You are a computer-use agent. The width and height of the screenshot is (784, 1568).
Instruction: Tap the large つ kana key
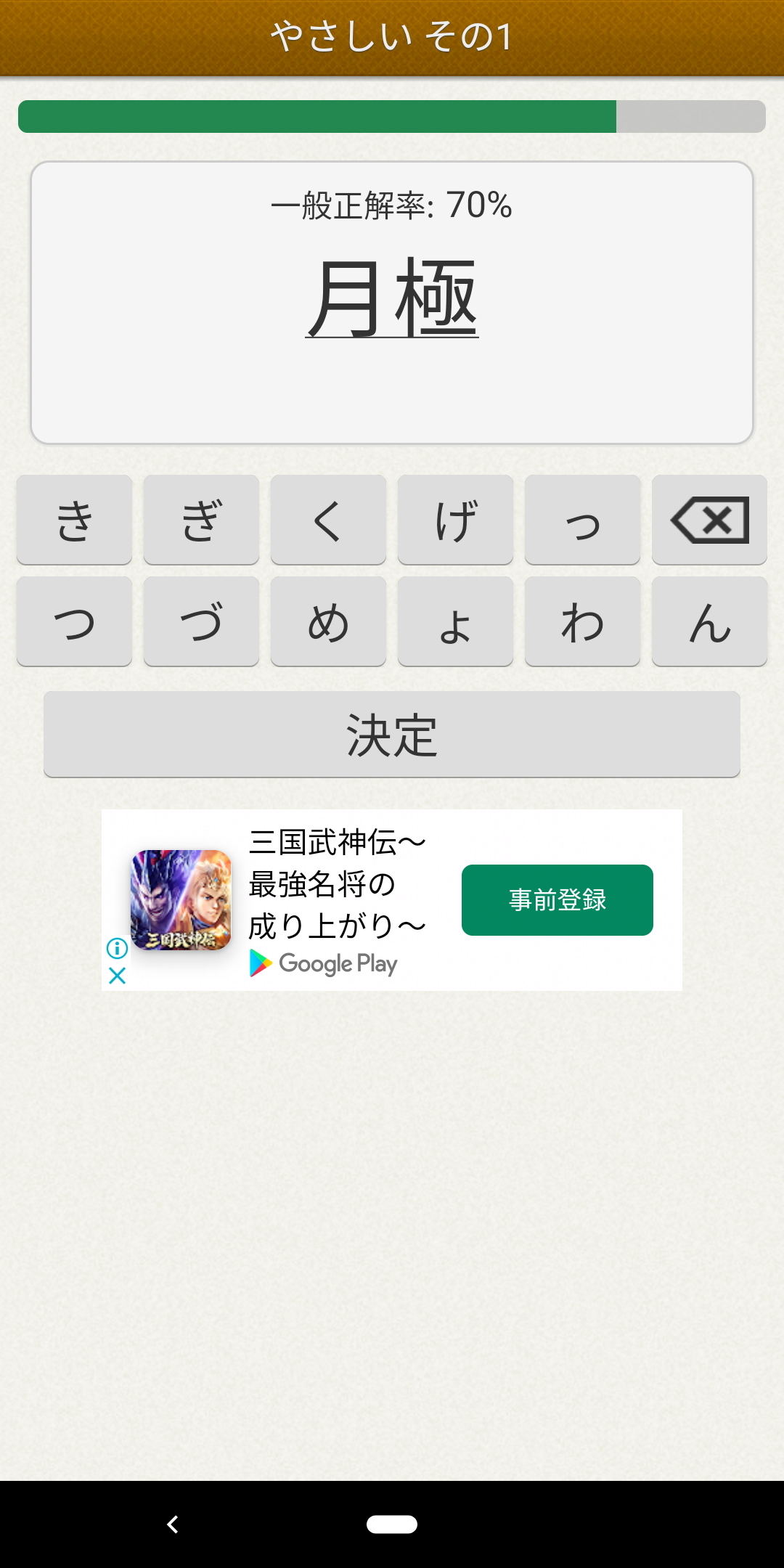pyautogui.click(x=74, y=621)
